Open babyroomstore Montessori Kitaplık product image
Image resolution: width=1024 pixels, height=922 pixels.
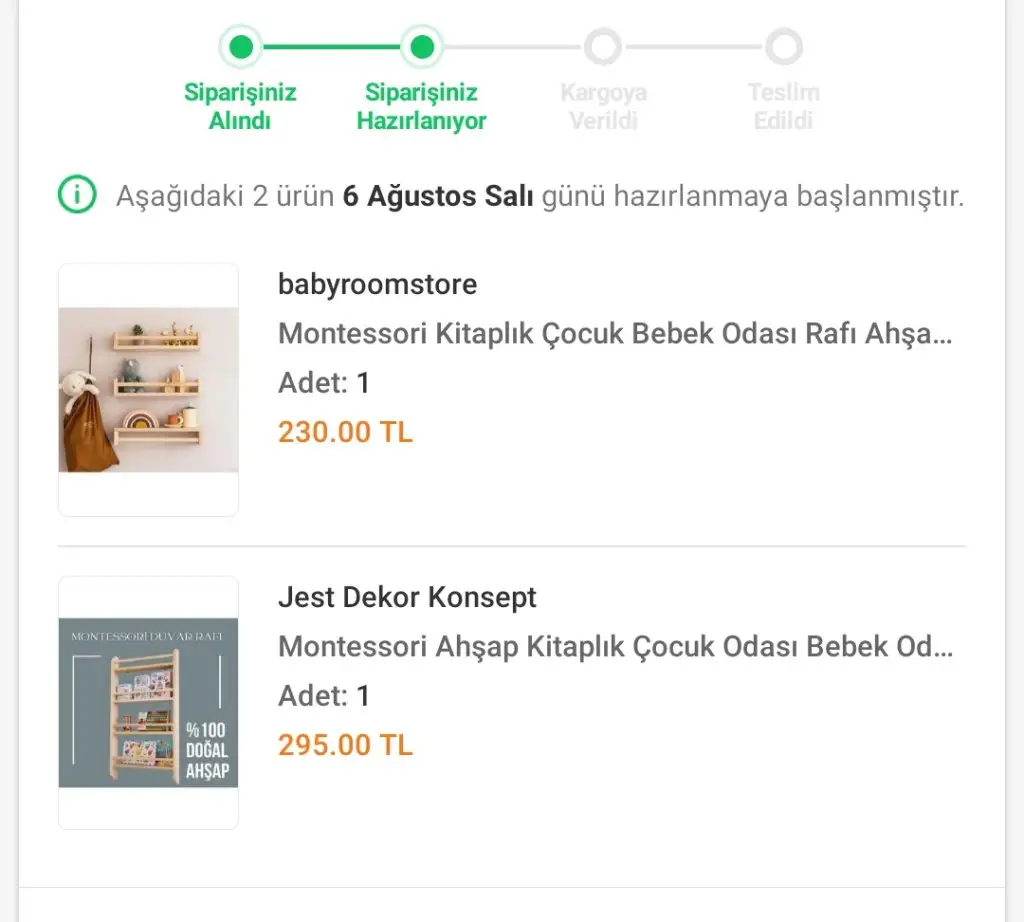[148, 389]
